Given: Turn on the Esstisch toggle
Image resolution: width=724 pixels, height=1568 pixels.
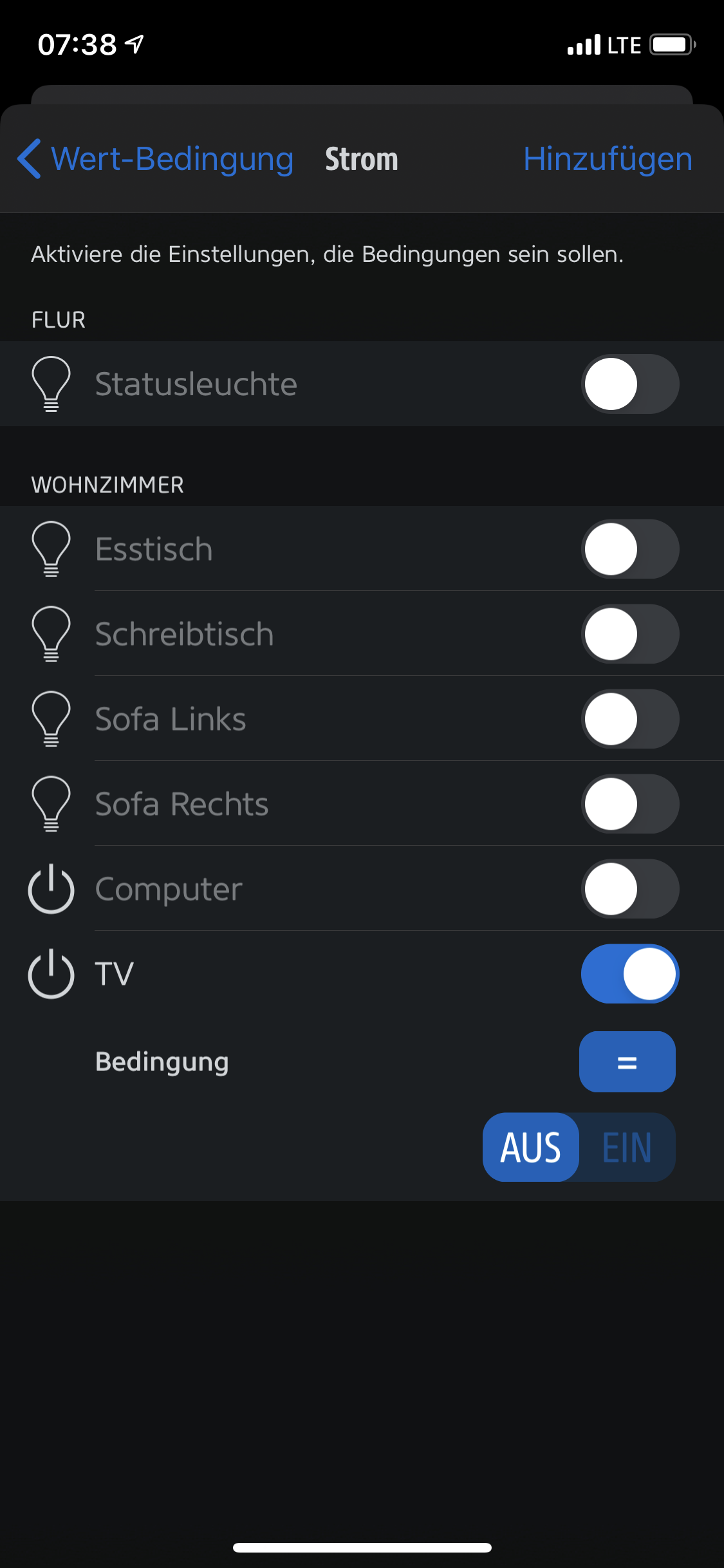Looking at the screenshot, I should (x=629, y=549).
